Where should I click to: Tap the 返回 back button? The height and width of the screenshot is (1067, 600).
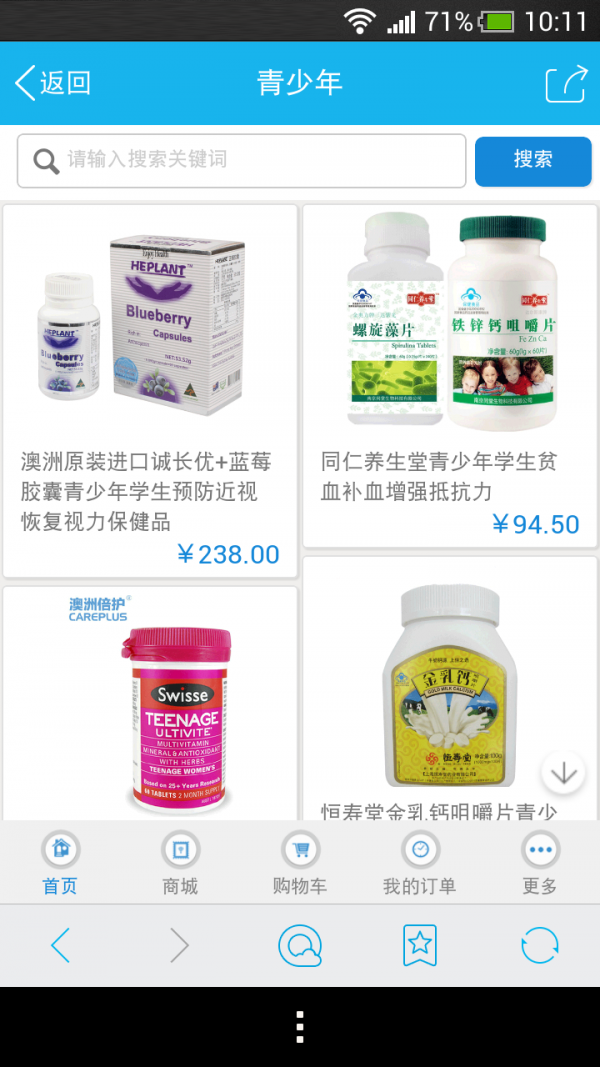pyautogui.click(x=54, y=83)
